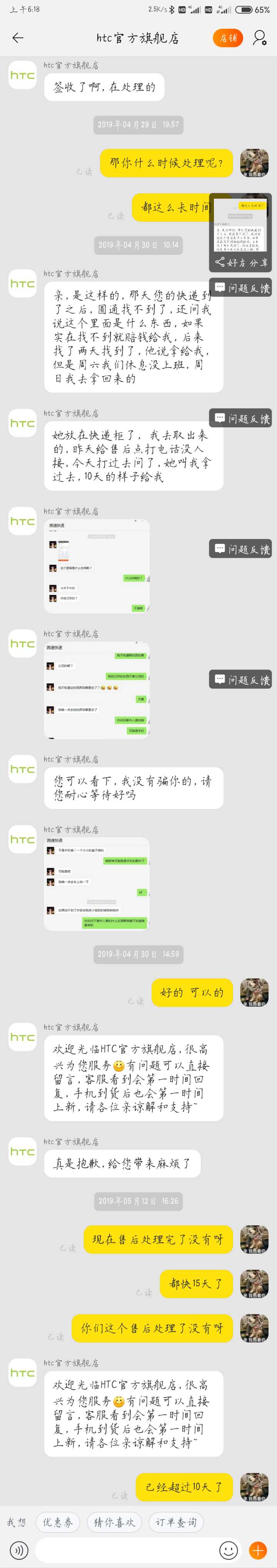
Task: Select the 猜你喜欢 chip
Action: (114, 1522)
